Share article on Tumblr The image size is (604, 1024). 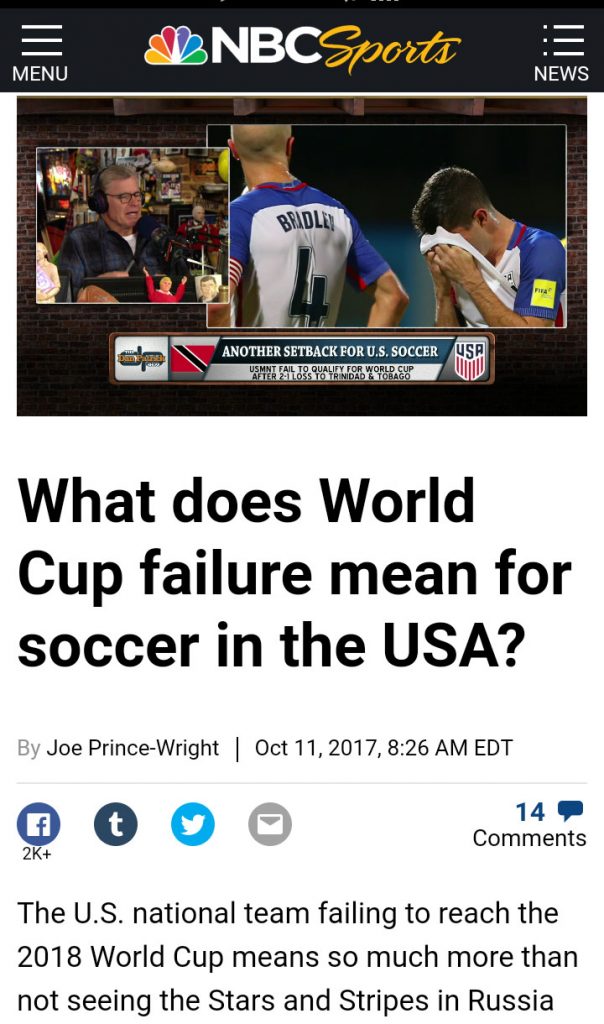116,825
